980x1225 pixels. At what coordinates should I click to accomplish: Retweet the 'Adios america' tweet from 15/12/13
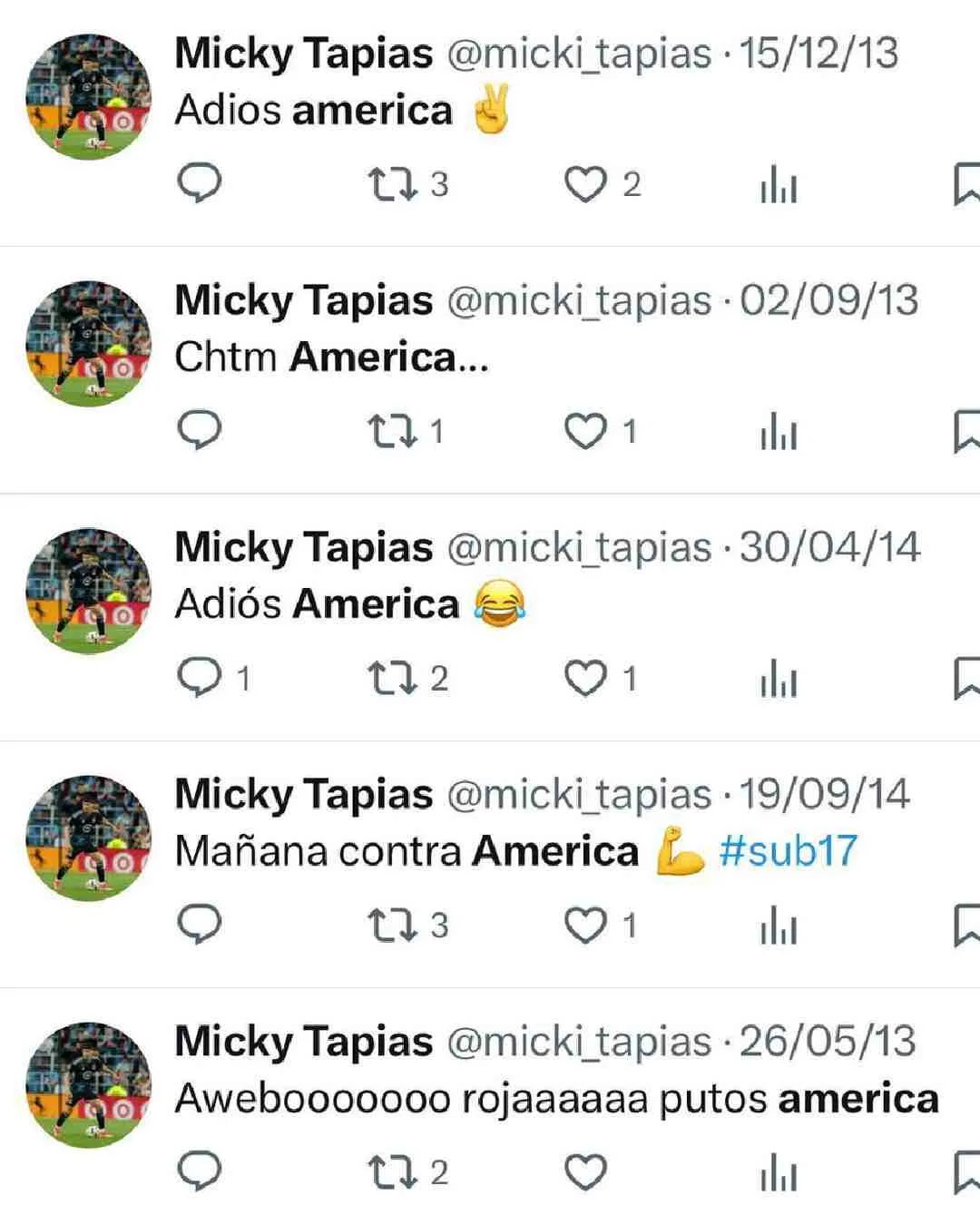(392, 184)
